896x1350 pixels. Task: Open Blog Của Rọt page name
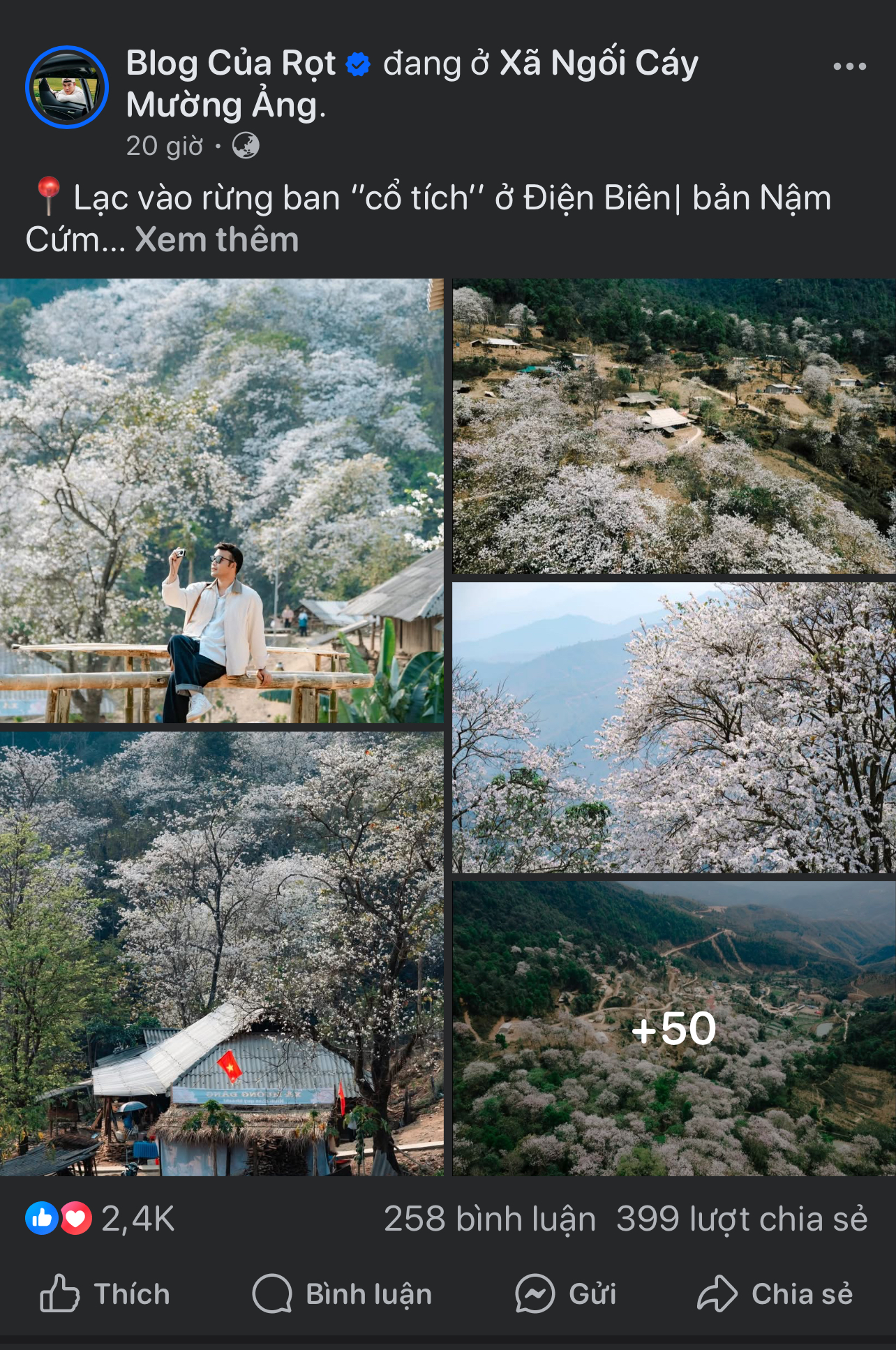tap(231, 64)
